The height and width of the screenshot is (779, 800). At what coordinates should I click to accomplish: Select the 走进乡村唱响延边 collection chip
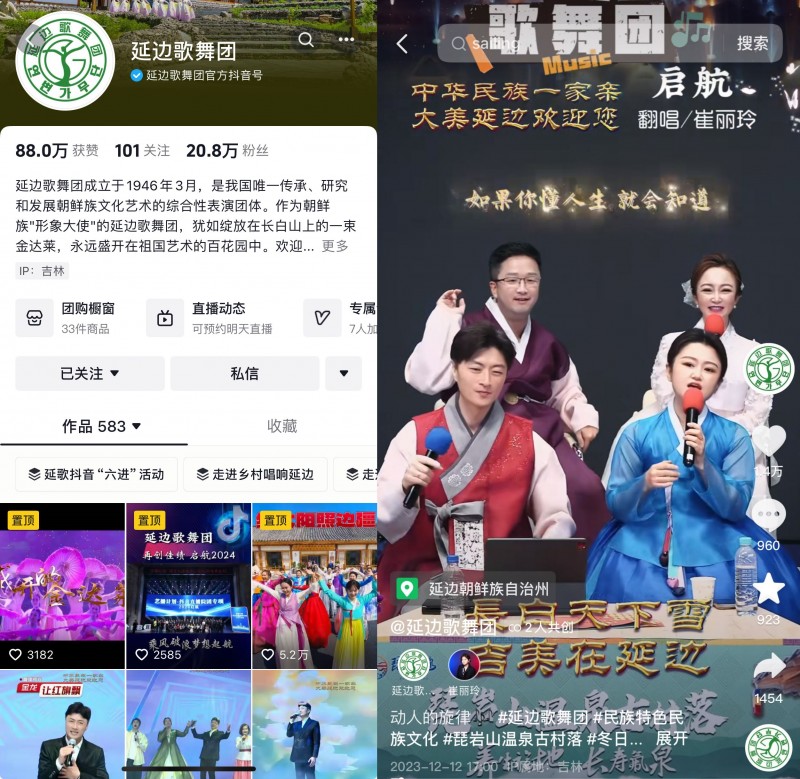[255, 474]
